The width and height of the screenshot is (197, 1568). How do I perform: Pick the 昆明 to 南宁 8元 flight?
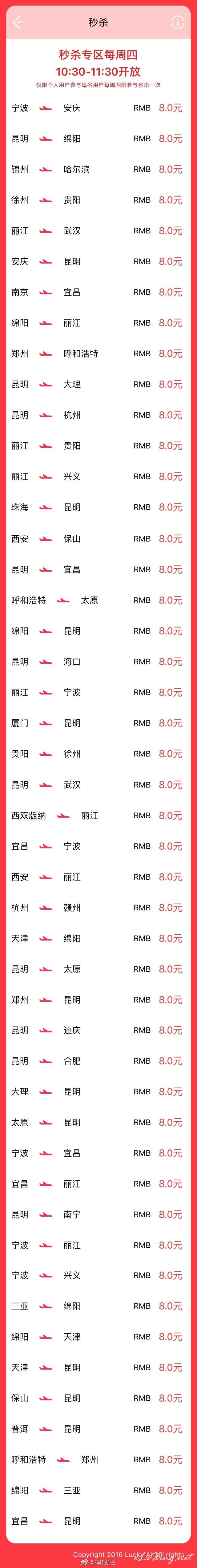click(98, 1214)
